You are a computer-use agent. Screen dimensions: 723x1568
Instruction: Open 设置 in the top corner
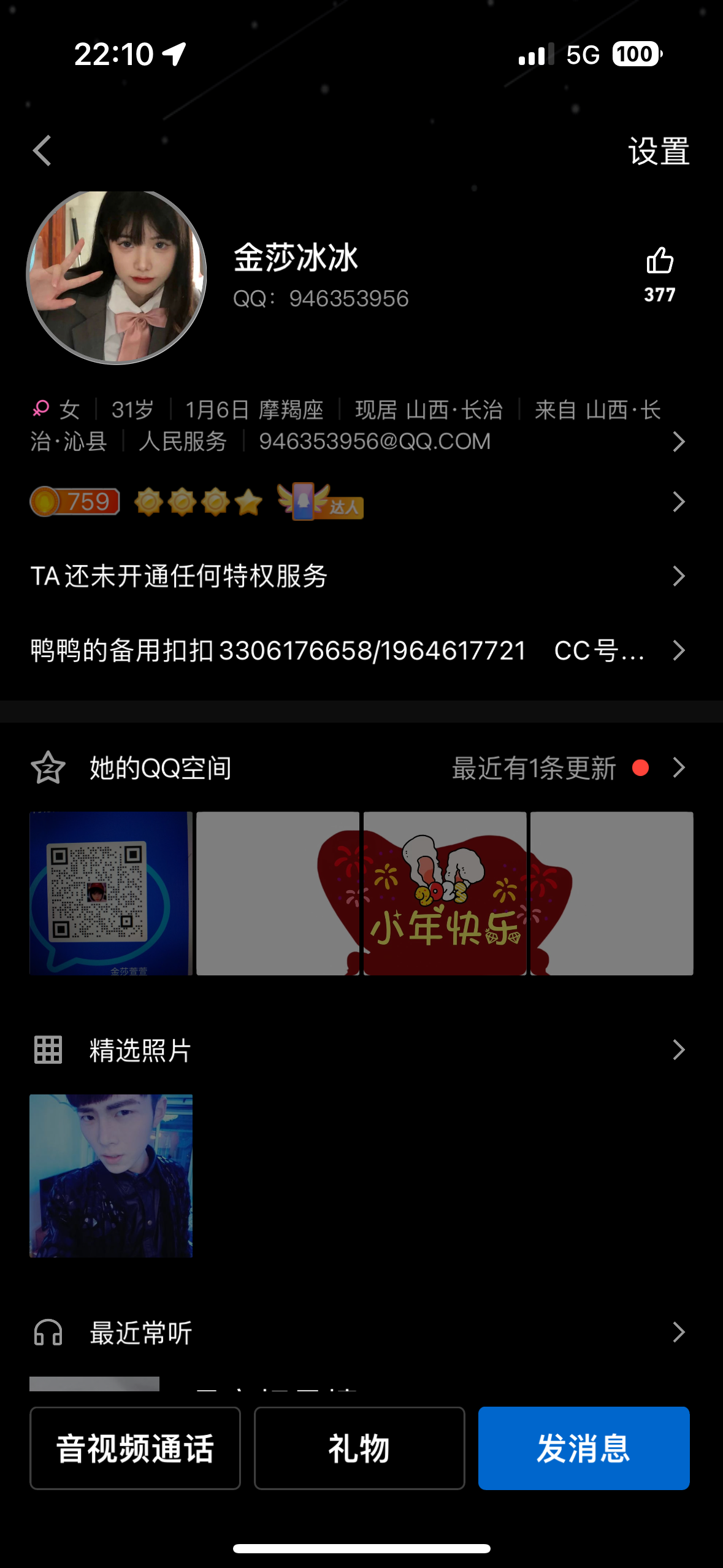[658, 151]
